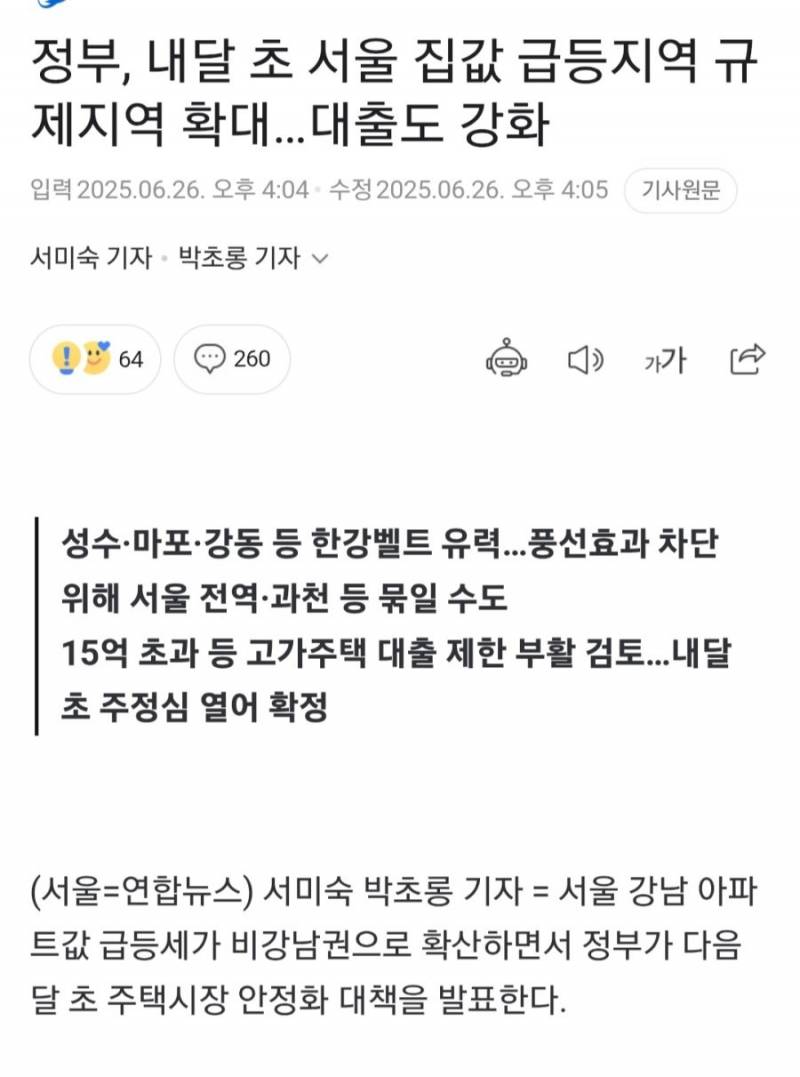800x1077 pixels.
Task: Listen to the article with speaker icon
Action: click(x=585, y=358)
